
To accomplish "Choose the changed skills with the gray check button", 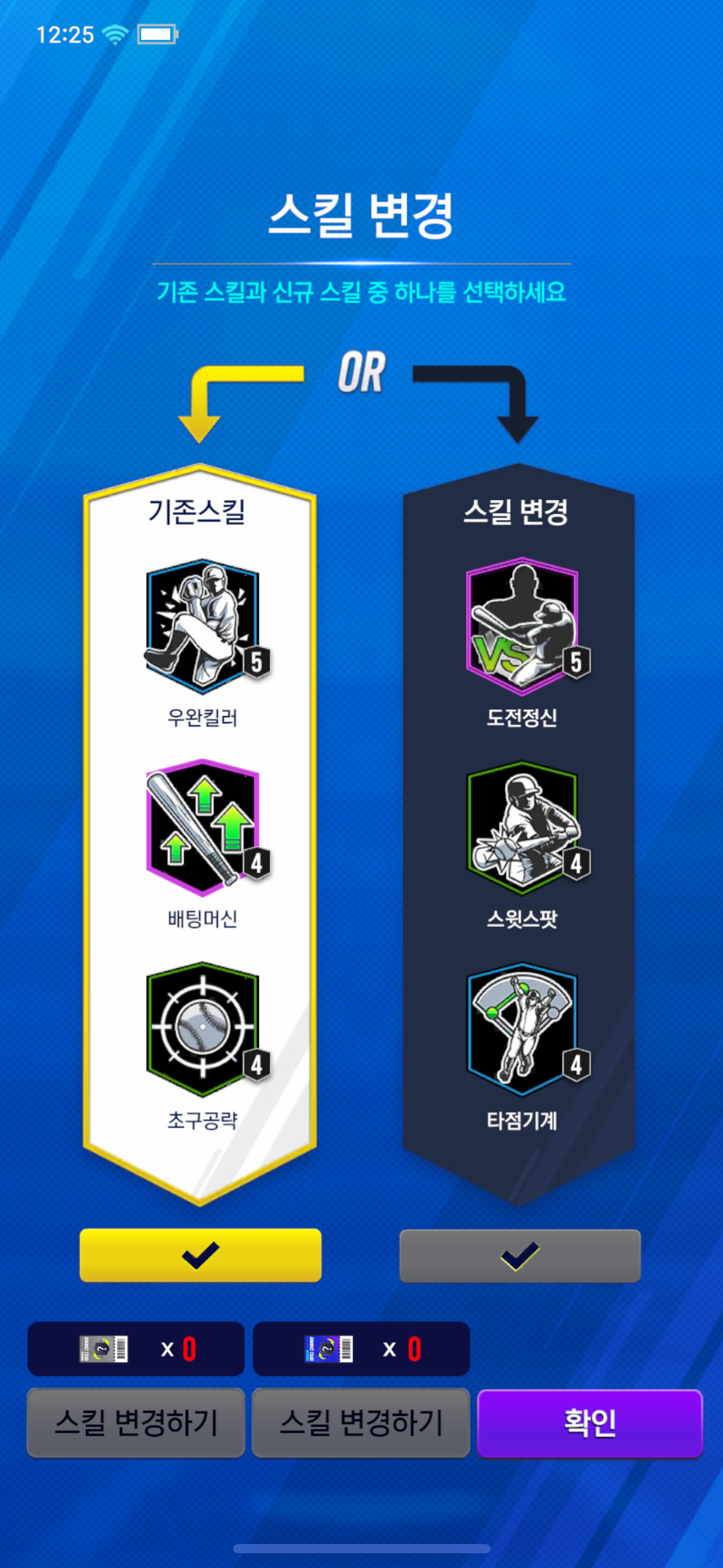I will (x=520, y=1255).
